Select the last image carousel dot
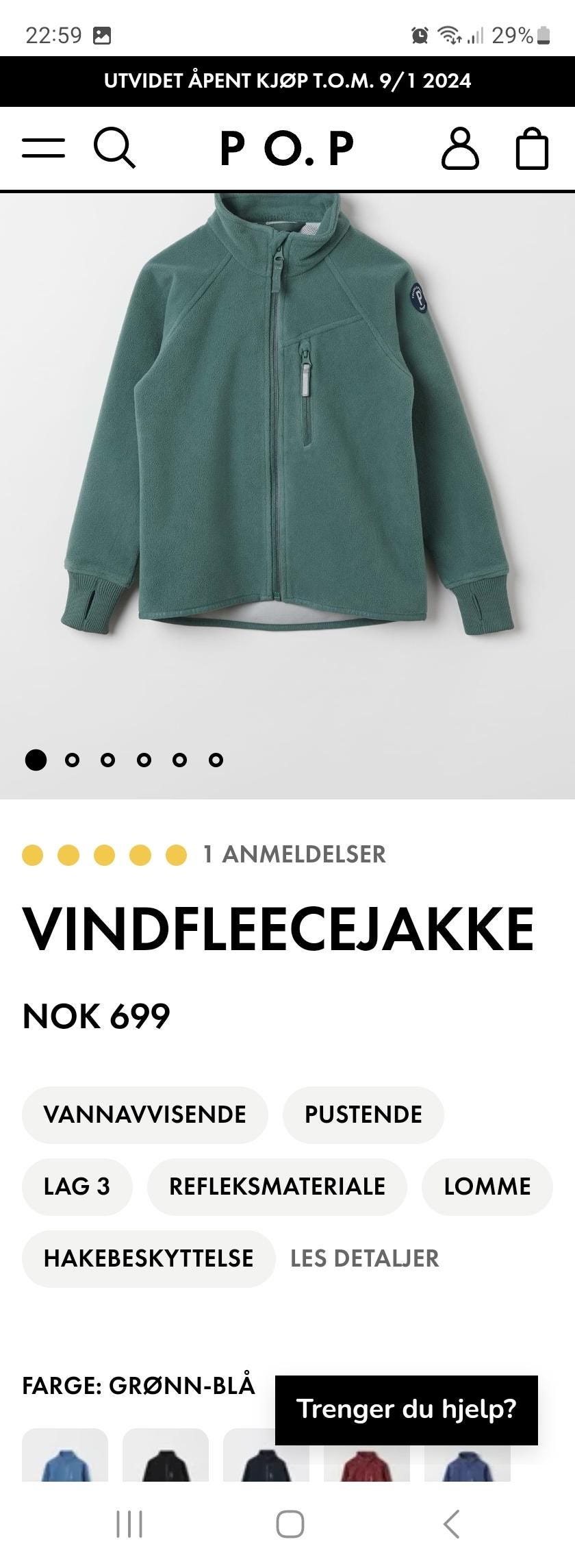575x1568 pixels. pyautogui.click(x=216, y=760)
